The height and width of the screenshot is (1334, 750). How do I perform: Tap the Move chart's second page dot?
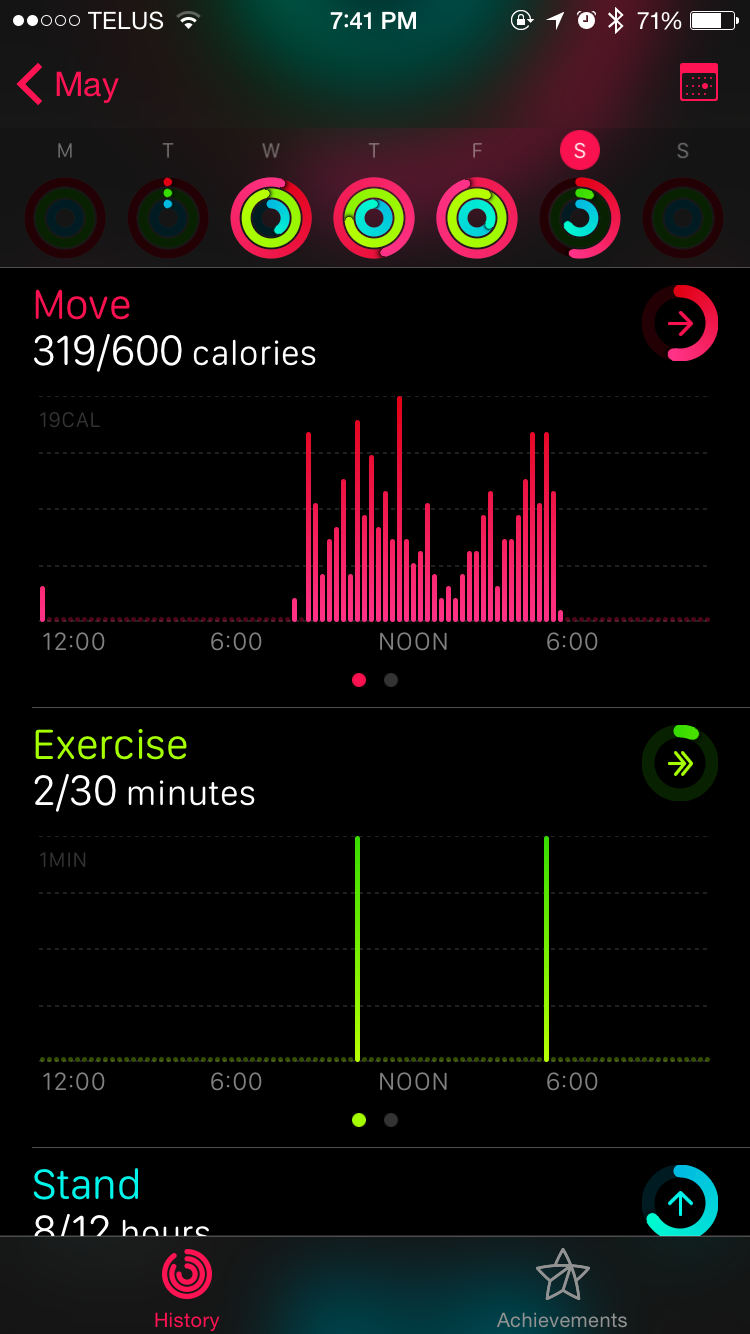[x=391, y=680]
